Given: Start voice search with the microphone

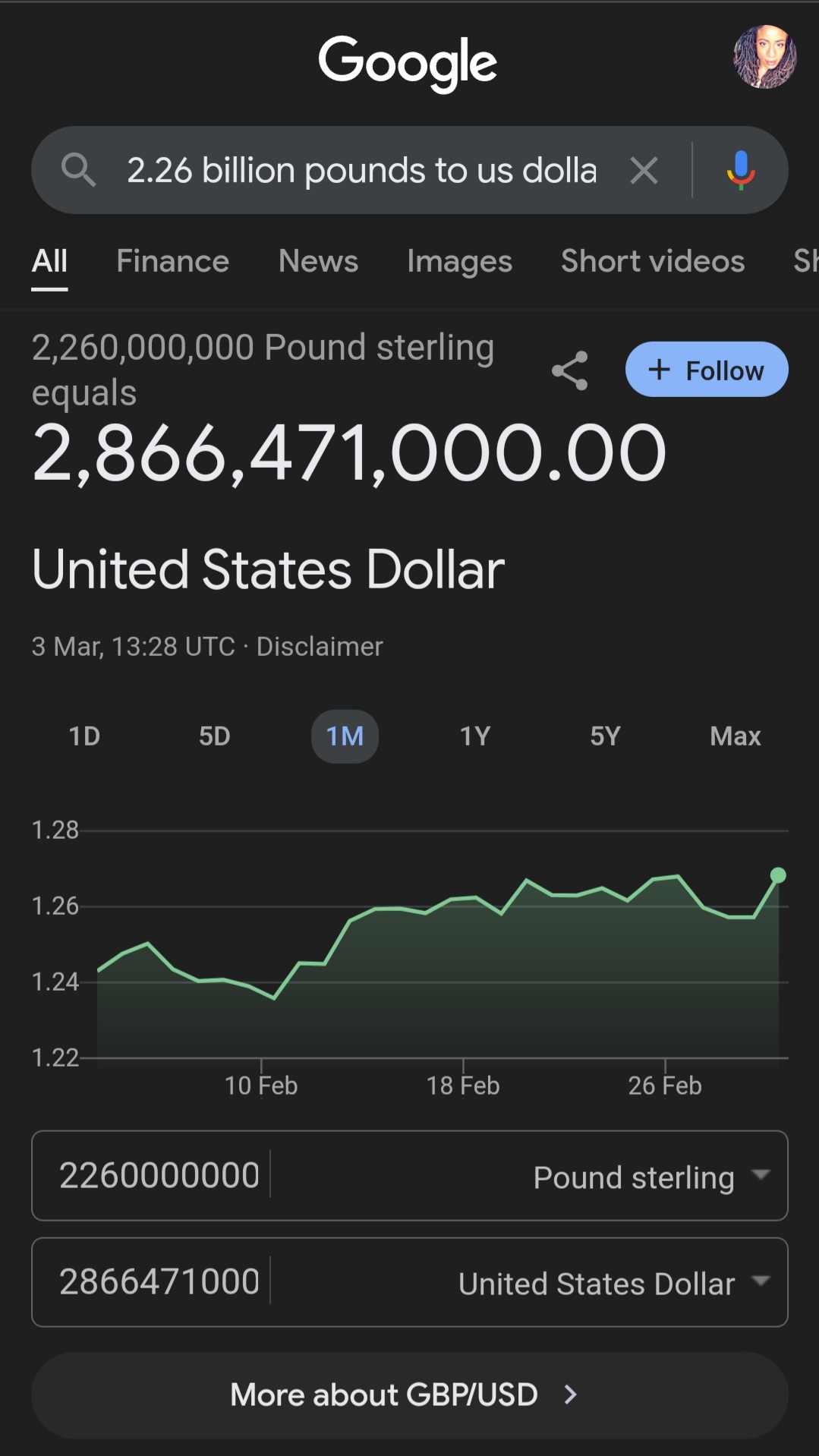Looking at the screenshot, I should point(741,170).
